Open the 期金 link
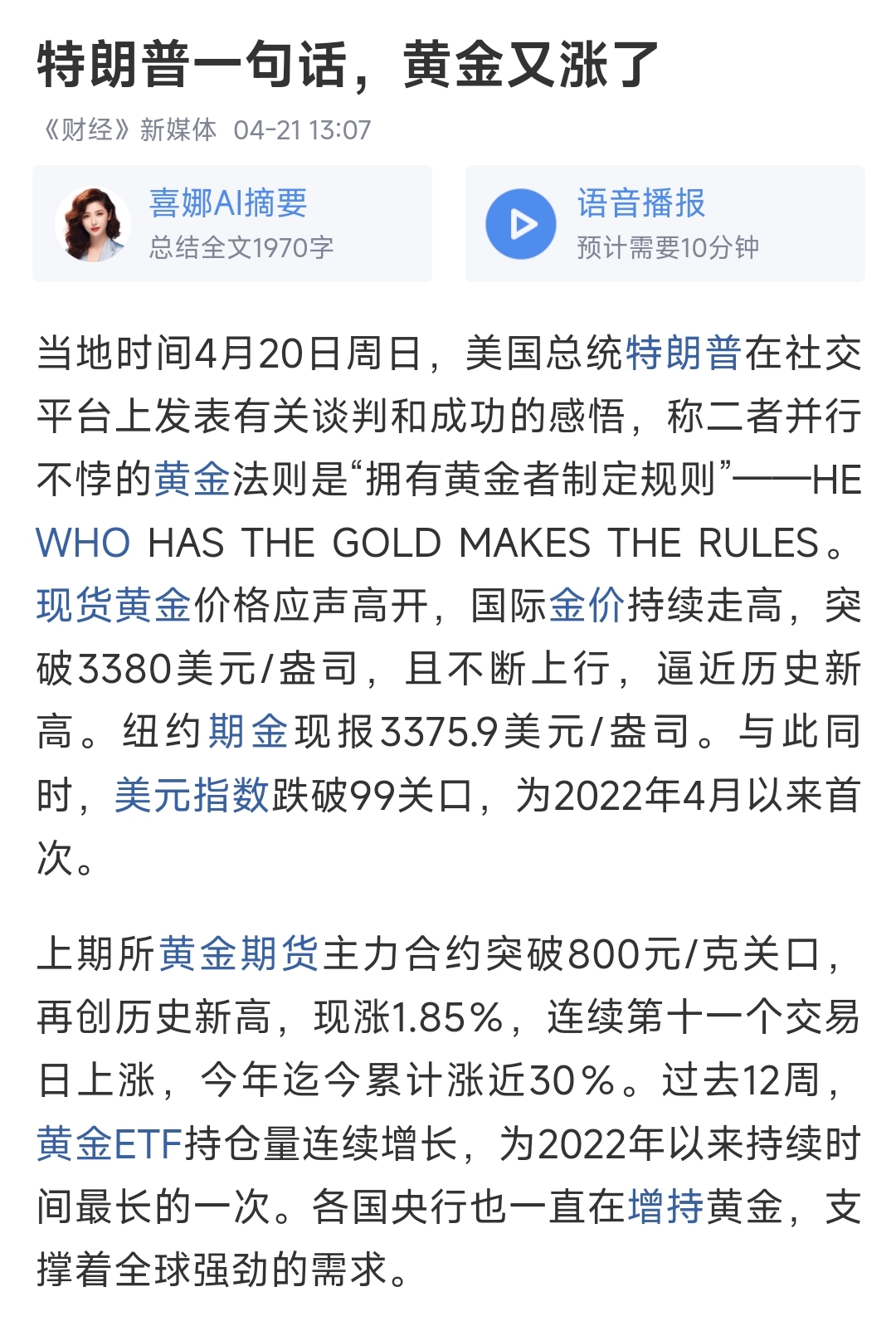The height and width of the screenshot is (1321, 896). tap(247, 732)
